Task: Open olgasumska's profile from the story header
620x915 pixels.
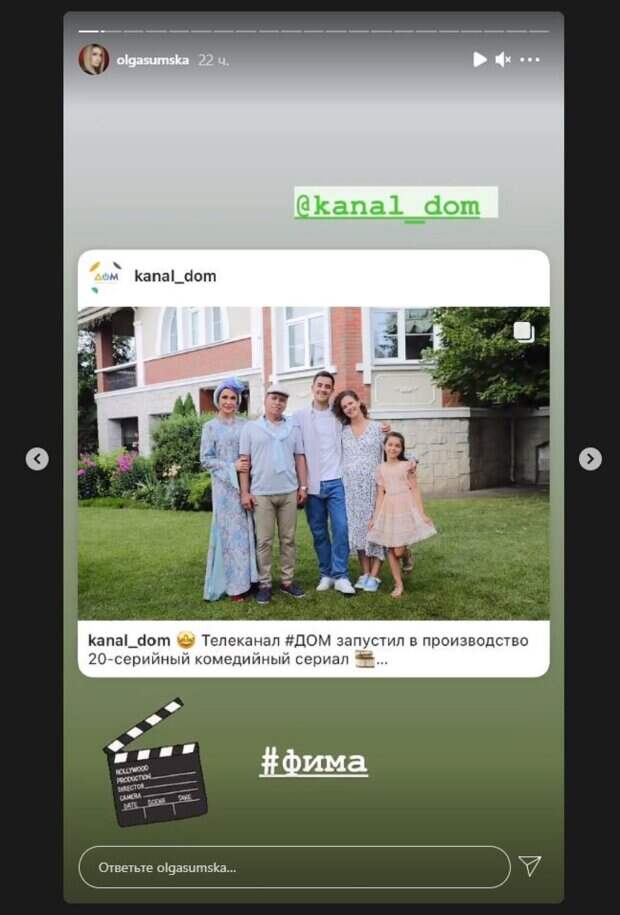Action: [x=145, y=60]
